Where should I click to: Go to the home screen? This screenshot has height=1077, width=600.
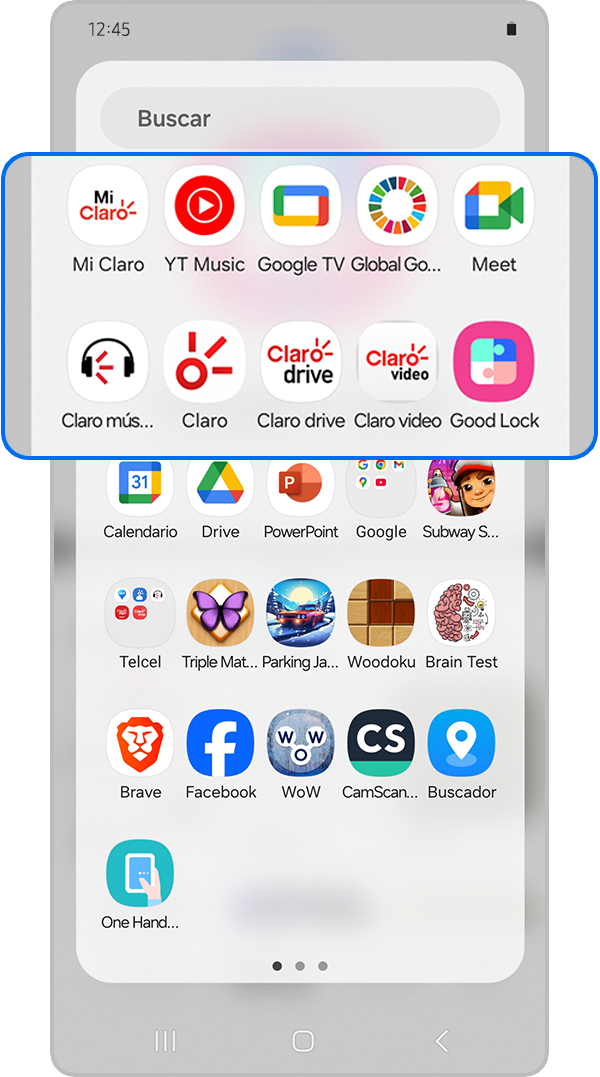pyautogui.click(x=303, y=1041)
